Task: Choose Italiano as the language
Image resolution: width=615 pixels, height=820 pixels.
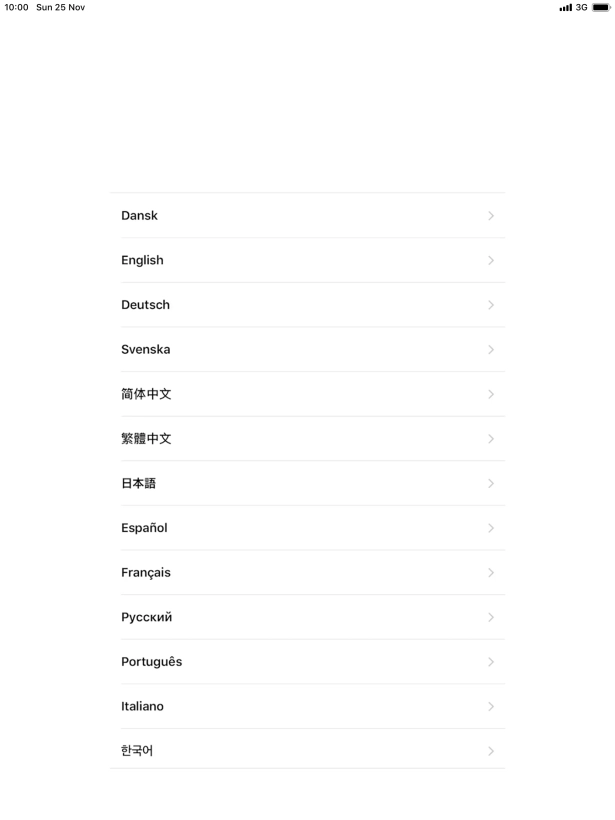Action: click(306, 706)
